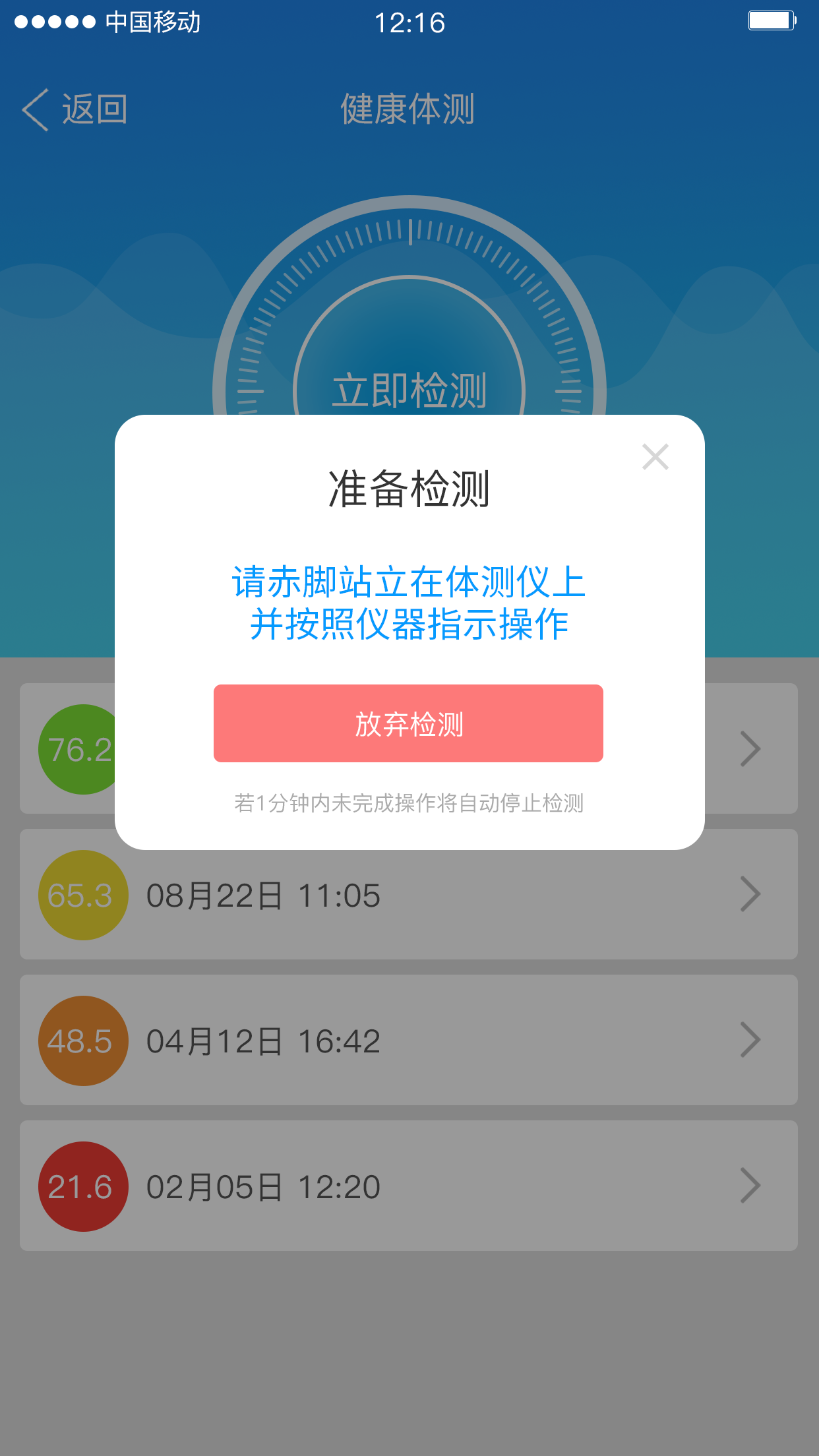Start the test with 立即检测
The height and width of the screenshot is (1456, 819).
(x=409, y=390)
